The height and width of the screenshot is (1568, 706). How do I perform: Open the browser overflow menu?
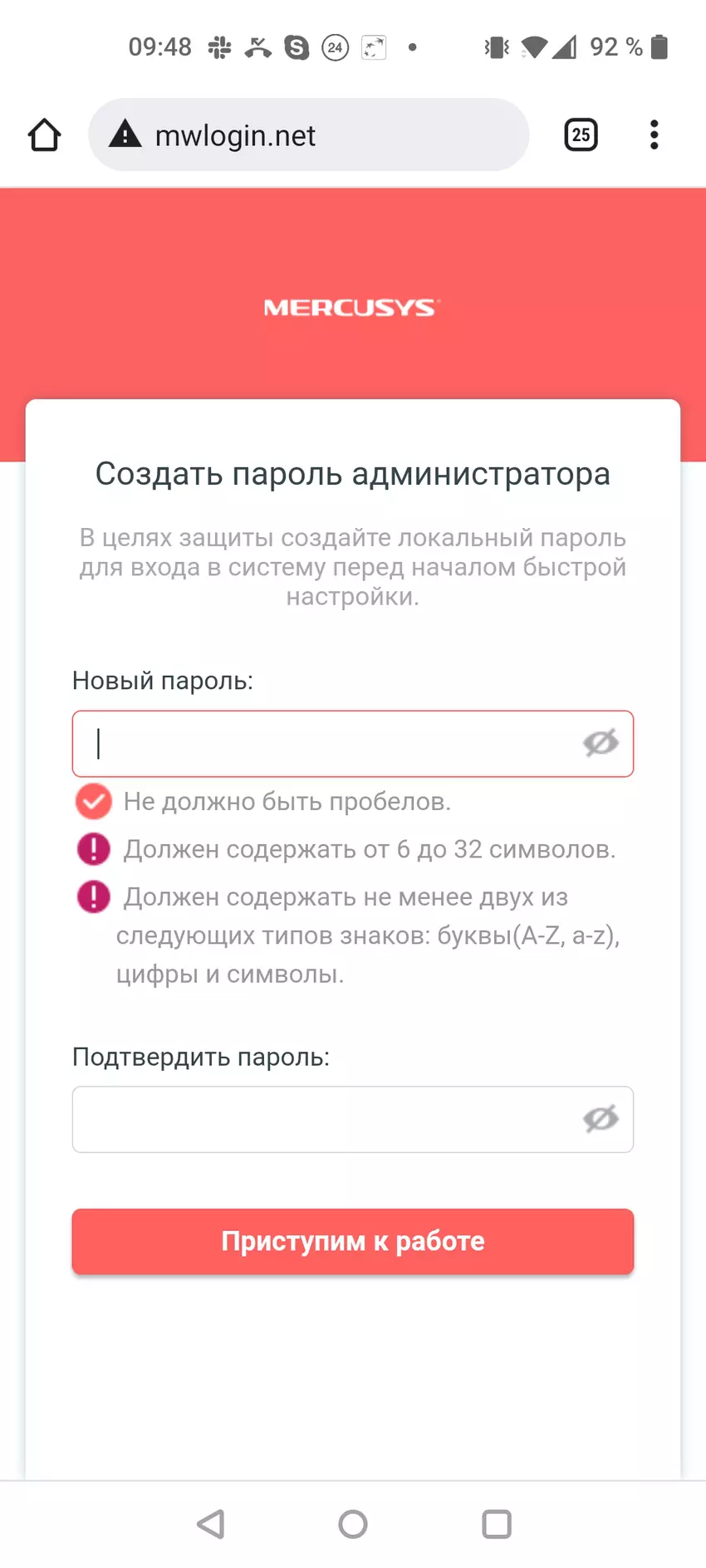pos(655,134)
